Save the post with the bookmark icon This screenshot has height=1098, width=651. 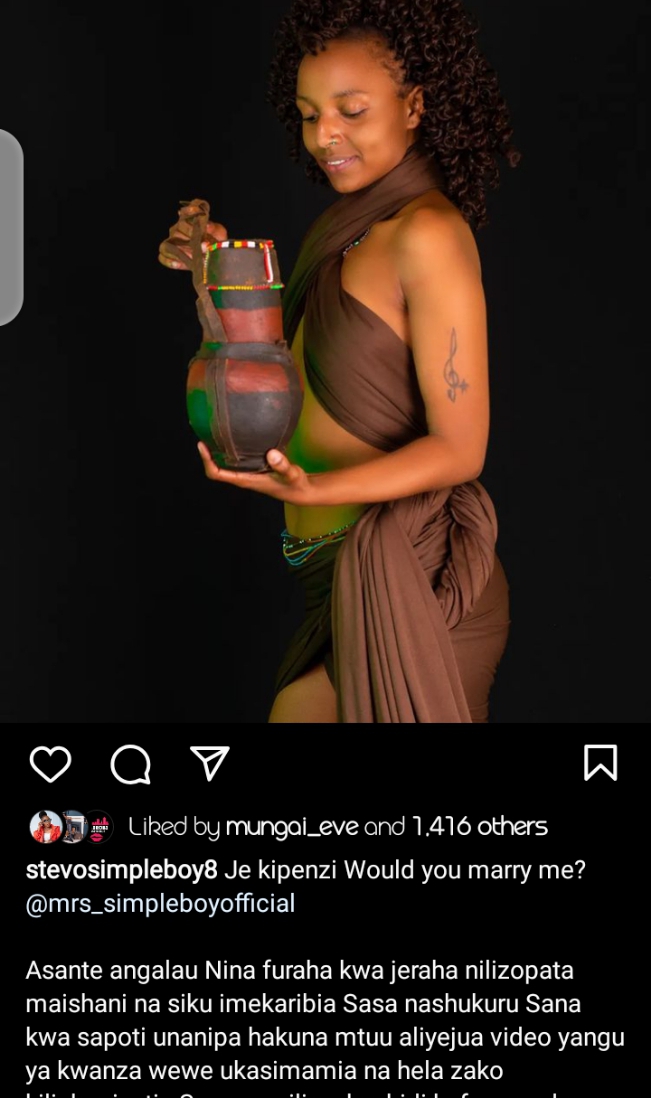click(601, 763)
